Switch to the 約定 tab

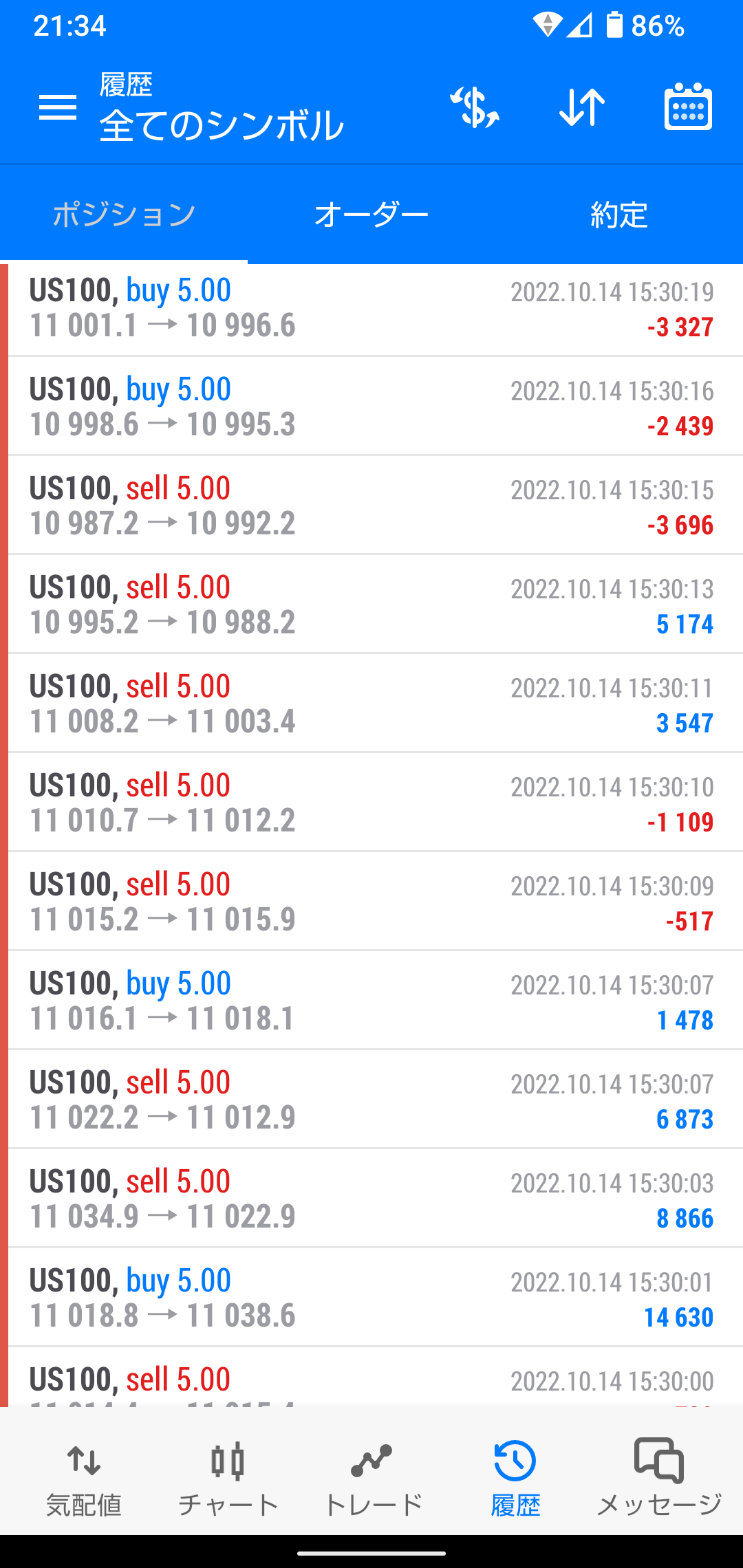(619, 215)
